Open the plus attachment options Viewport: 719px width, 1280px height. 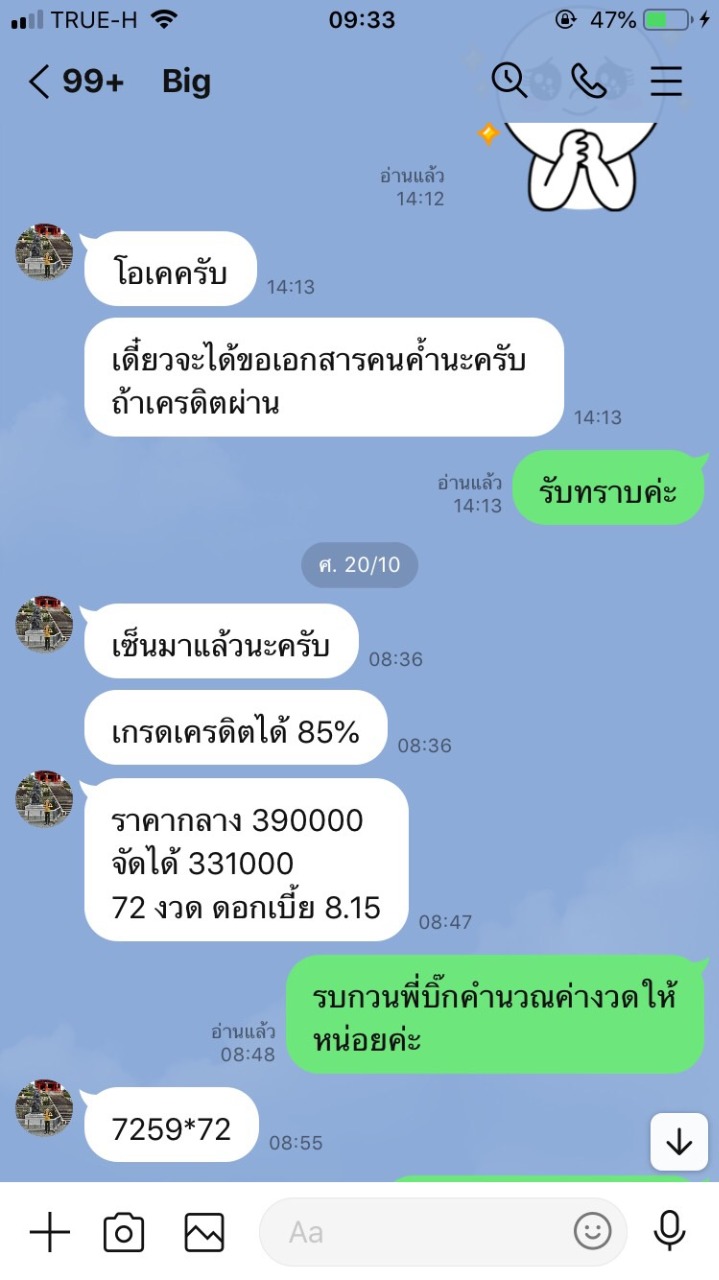(x=49, y=1232)
